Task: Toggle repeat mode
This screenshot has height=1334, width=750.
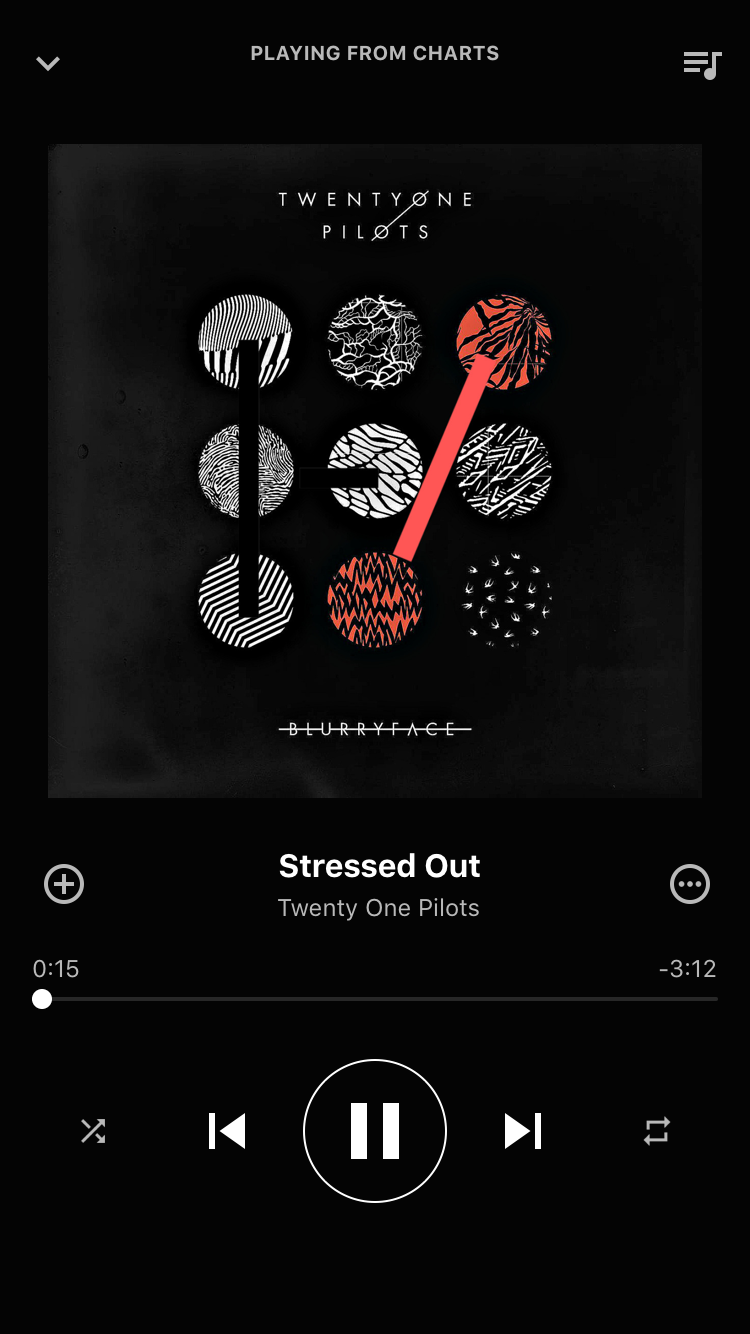Action: coord(656,1131)
